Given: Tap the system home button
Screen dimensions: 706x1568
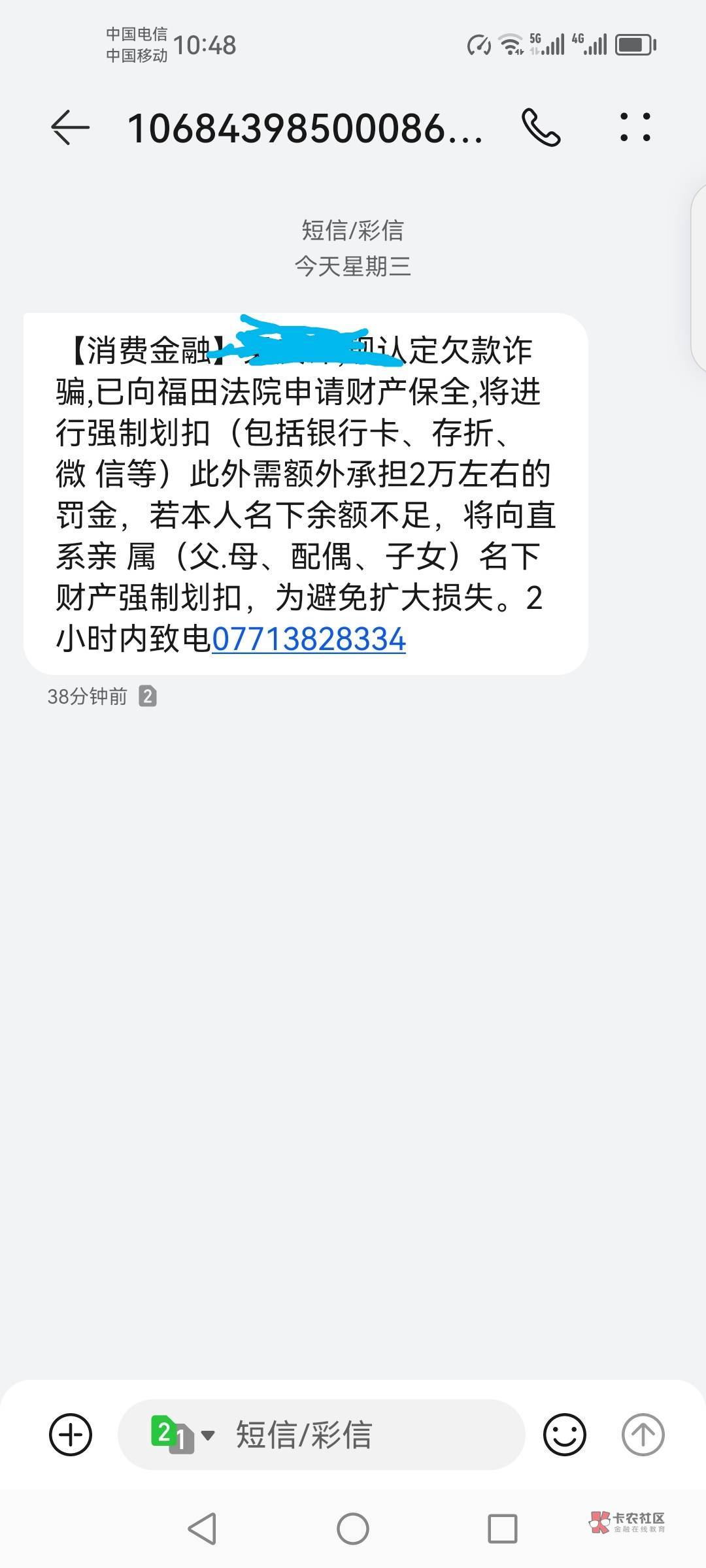Looking at the screenshot, I should [x=353, y=1529].
